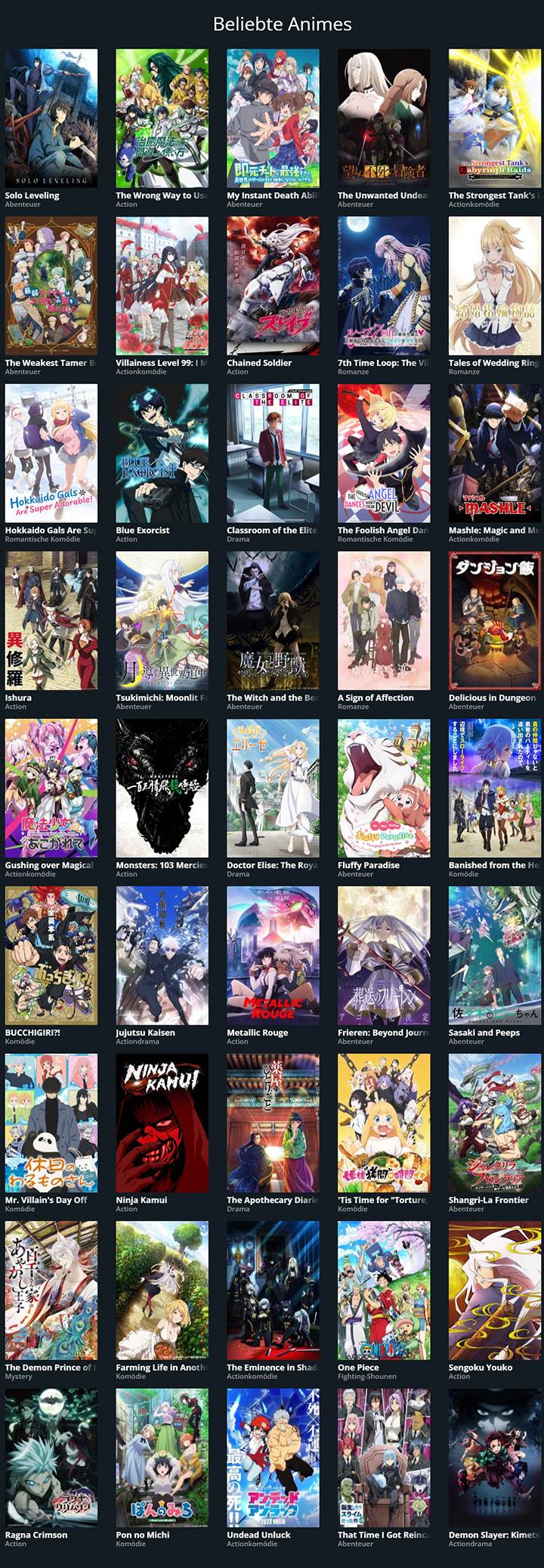
Task: Select the Ishura anime card
Action: pos(51,620)
